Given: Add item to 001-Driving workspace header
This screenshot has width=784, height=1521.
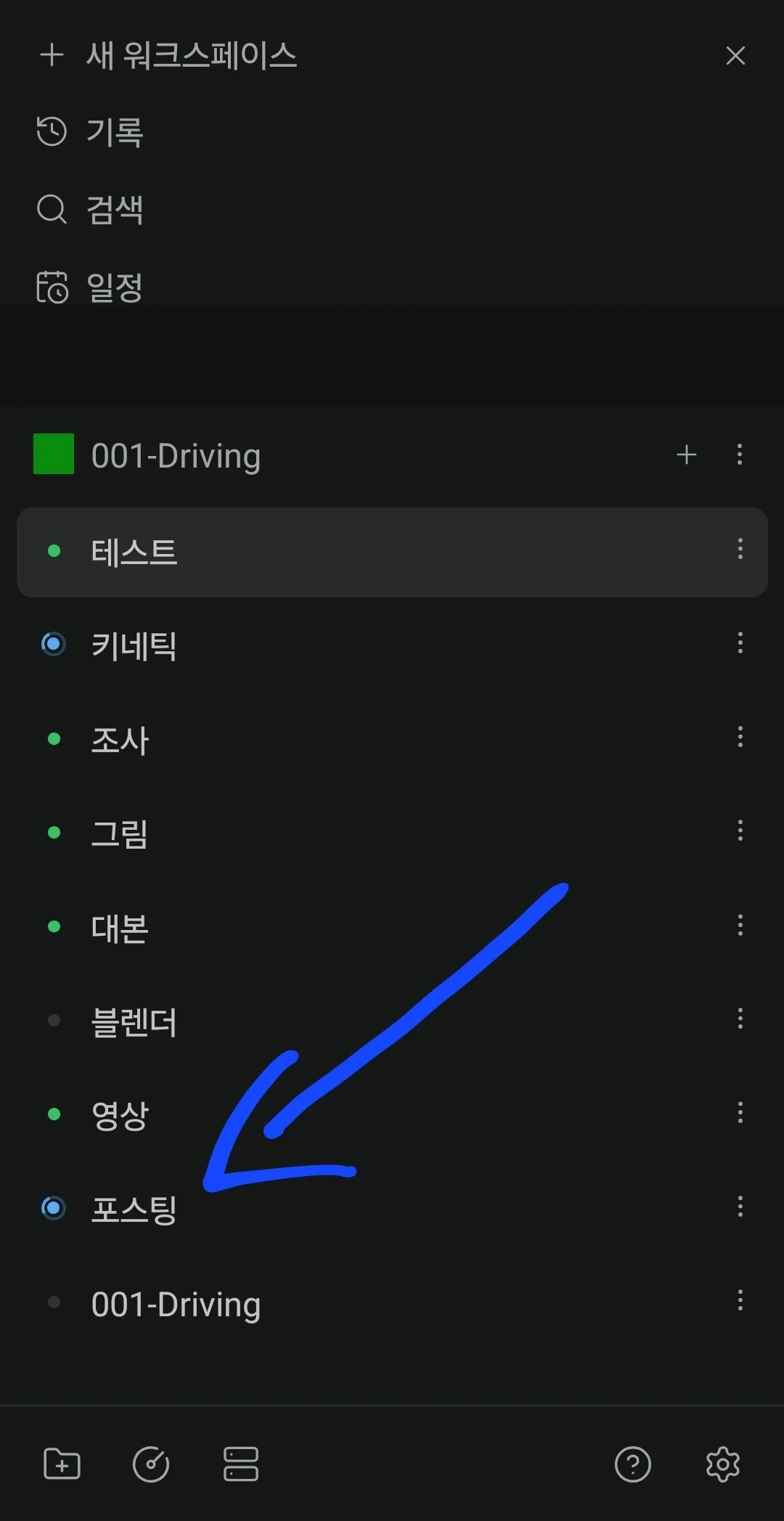Looking at the screenshot, I should (686, 454).
